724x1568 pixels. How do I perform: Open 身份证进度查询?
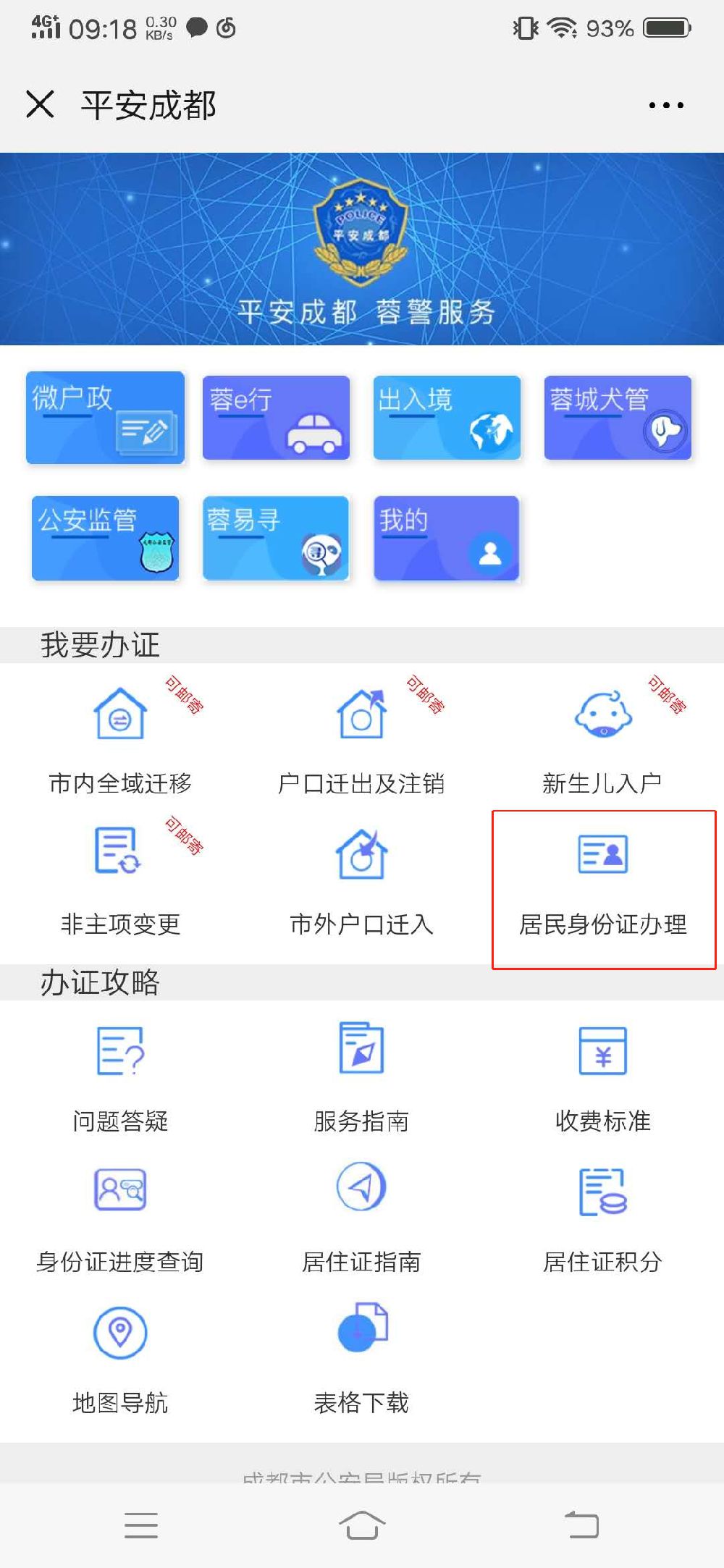(x=120, y=1218)
